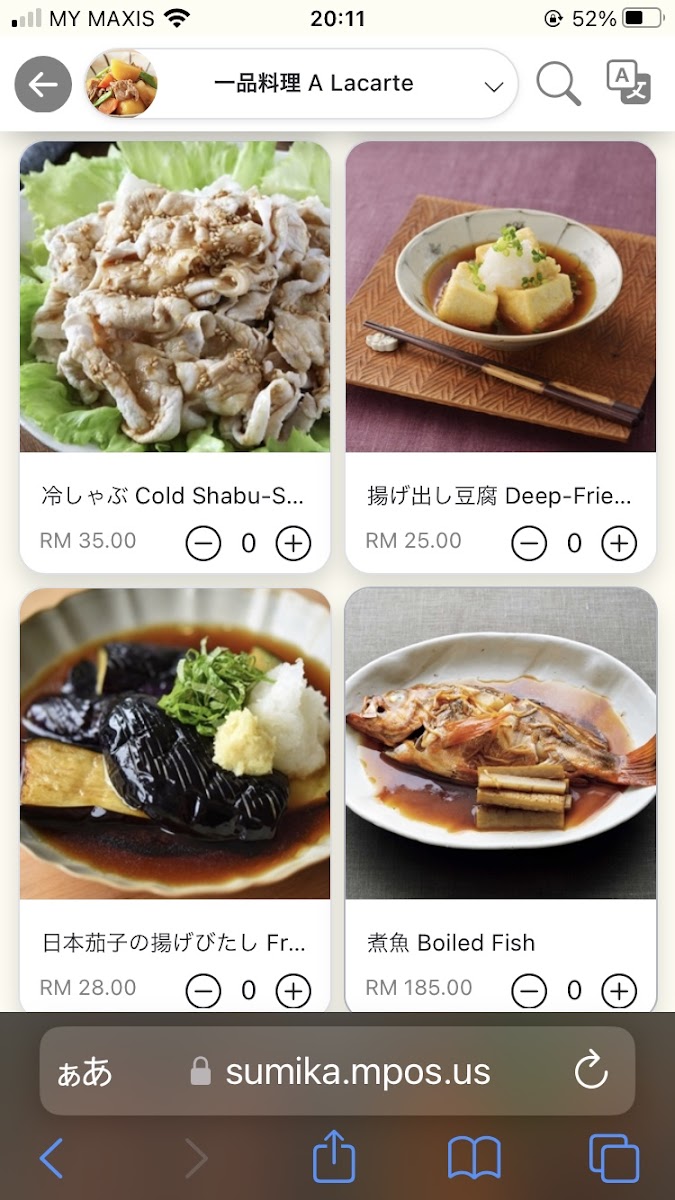675x1200 pixels.
Task: View the Deep-Fried Tofu dish photo
Action: (x=501, y=296)
